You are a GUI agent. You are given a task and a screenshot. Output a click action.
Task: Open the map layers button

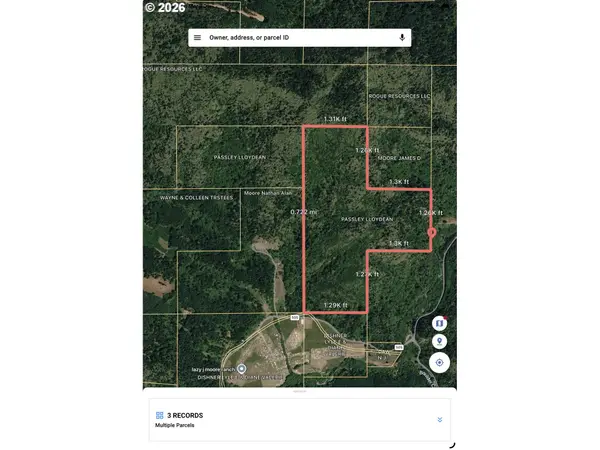pos(440,323)
